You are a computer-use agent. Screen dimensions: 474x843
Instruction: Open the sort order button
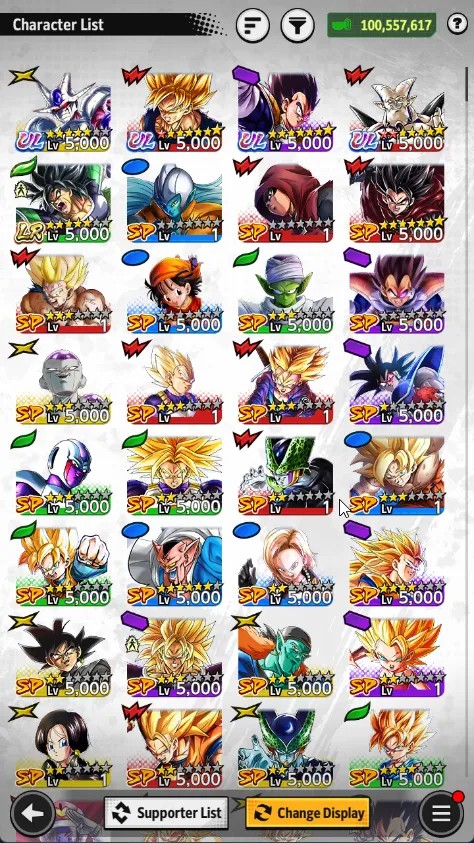[252, 25]
